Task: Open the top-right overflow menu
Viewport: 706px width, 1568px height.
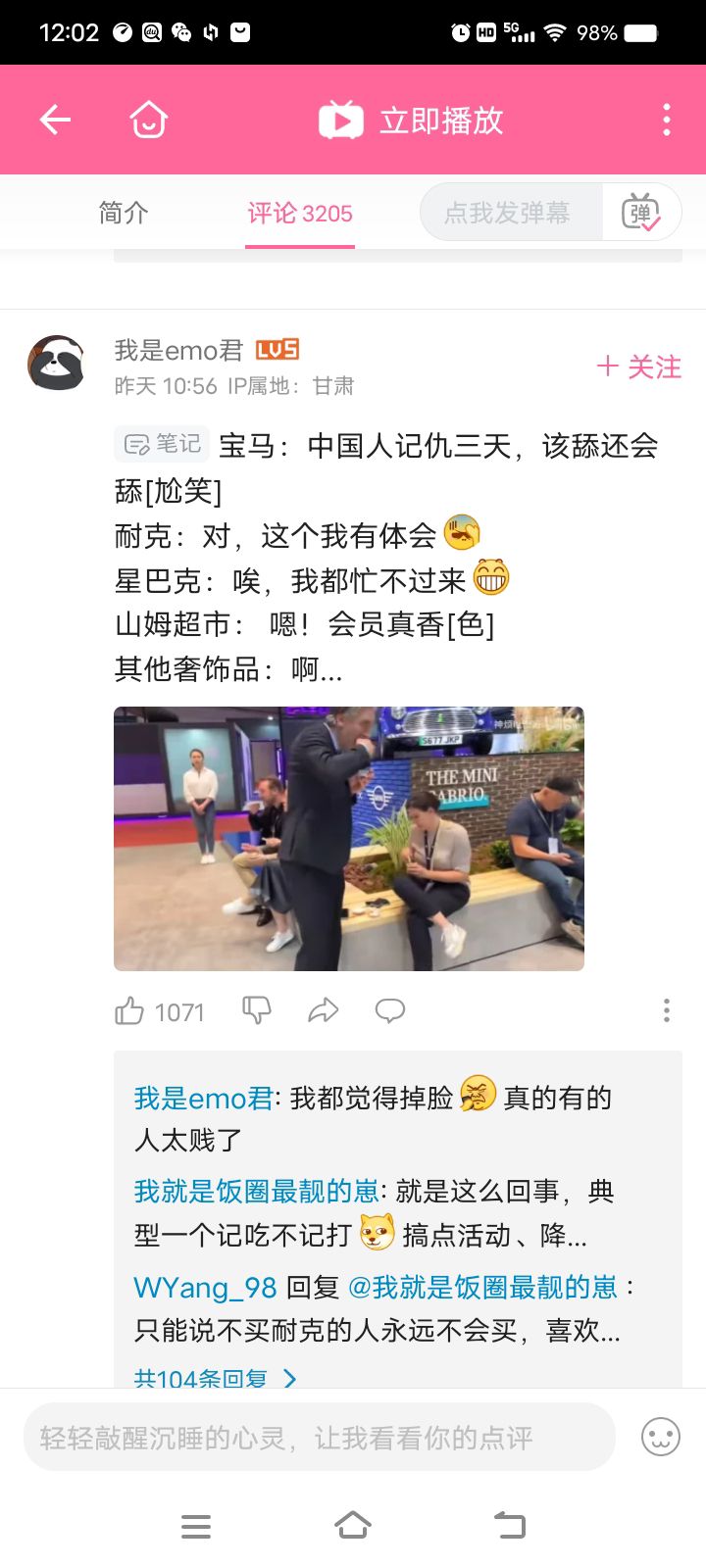Action: click(667, 120)
